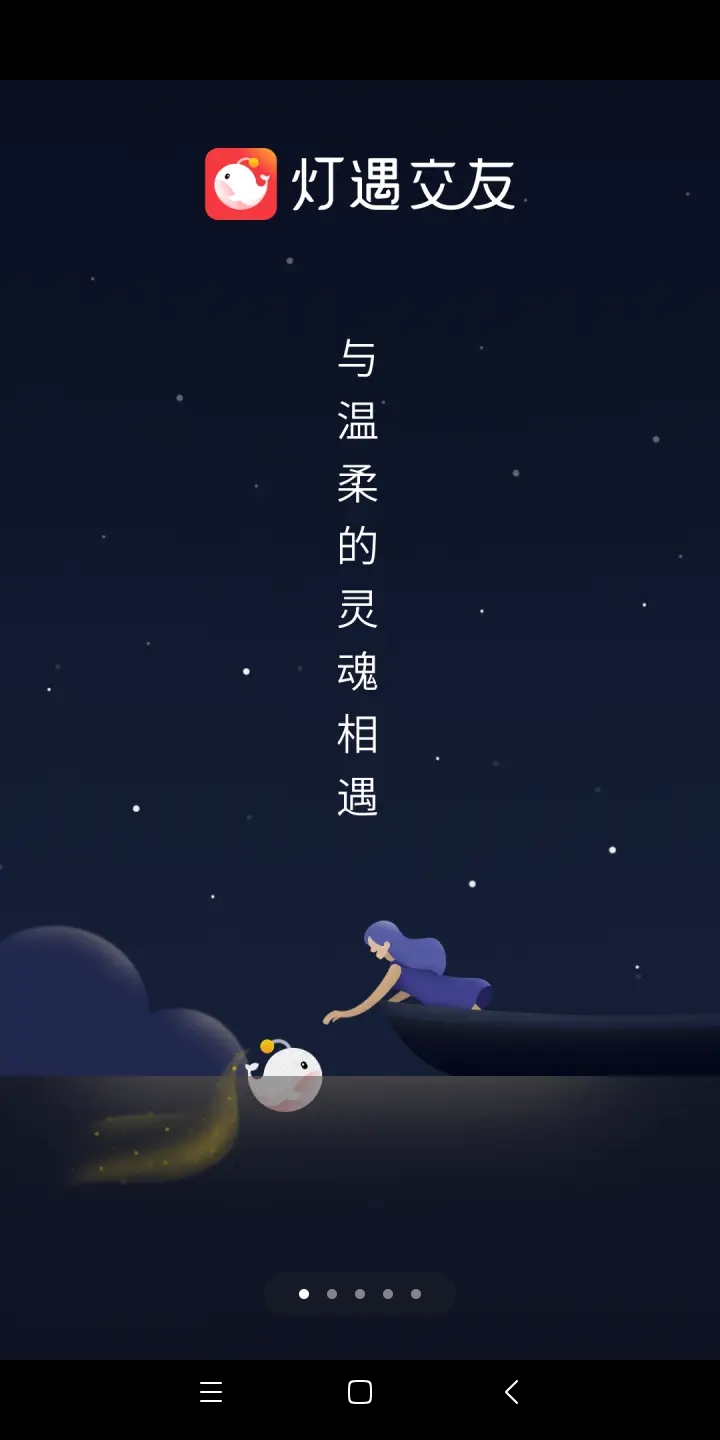Screen dimensions: 720x1440
Task: Tap the Android home circle button
Action: (x=360, y=1391)
